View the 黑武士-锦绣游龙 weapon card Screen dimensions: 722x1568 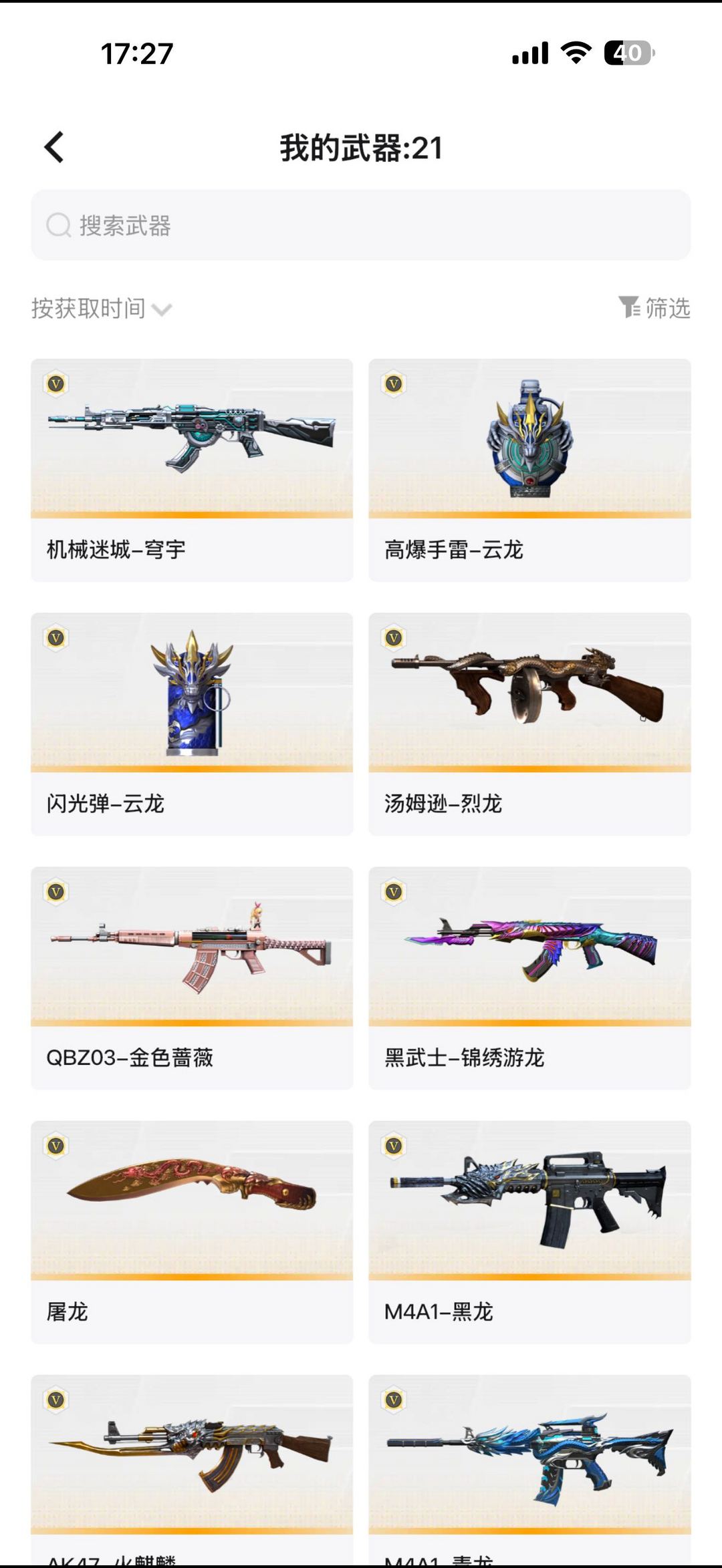[529, 977]
